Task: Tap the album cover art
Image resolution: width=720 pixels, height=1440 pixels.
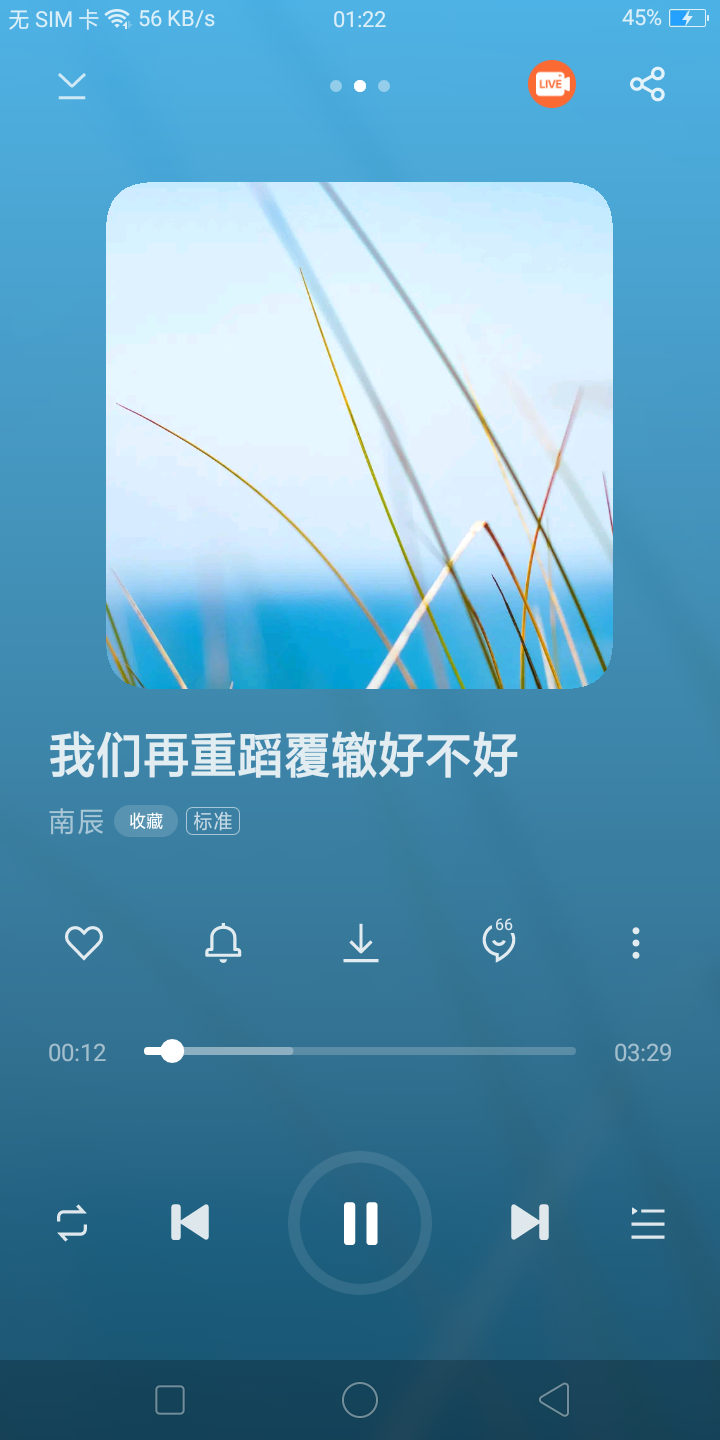Action: [359, 435]
